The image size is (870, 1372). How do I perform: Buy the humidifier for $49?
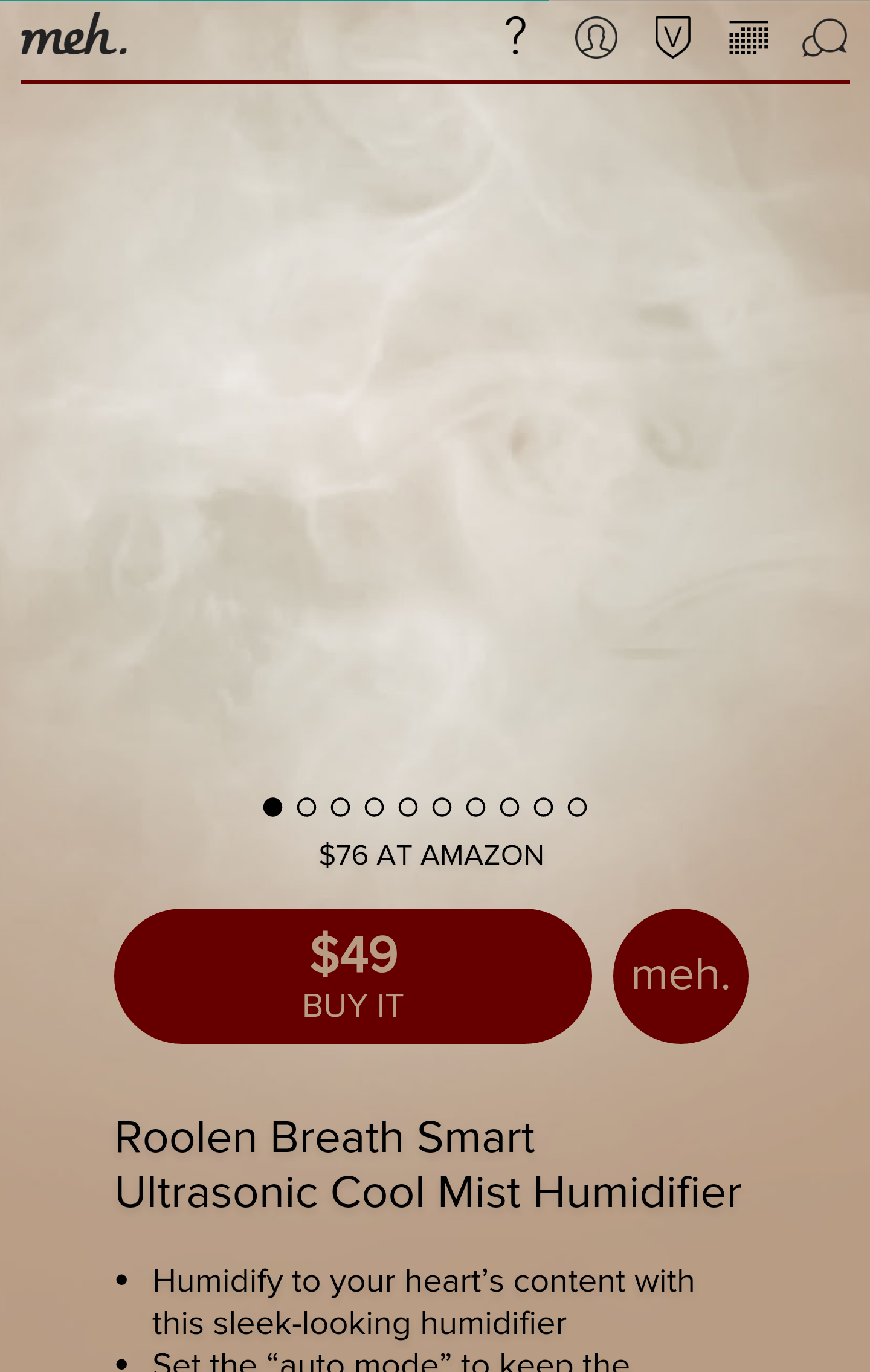(x=353, y=976)
